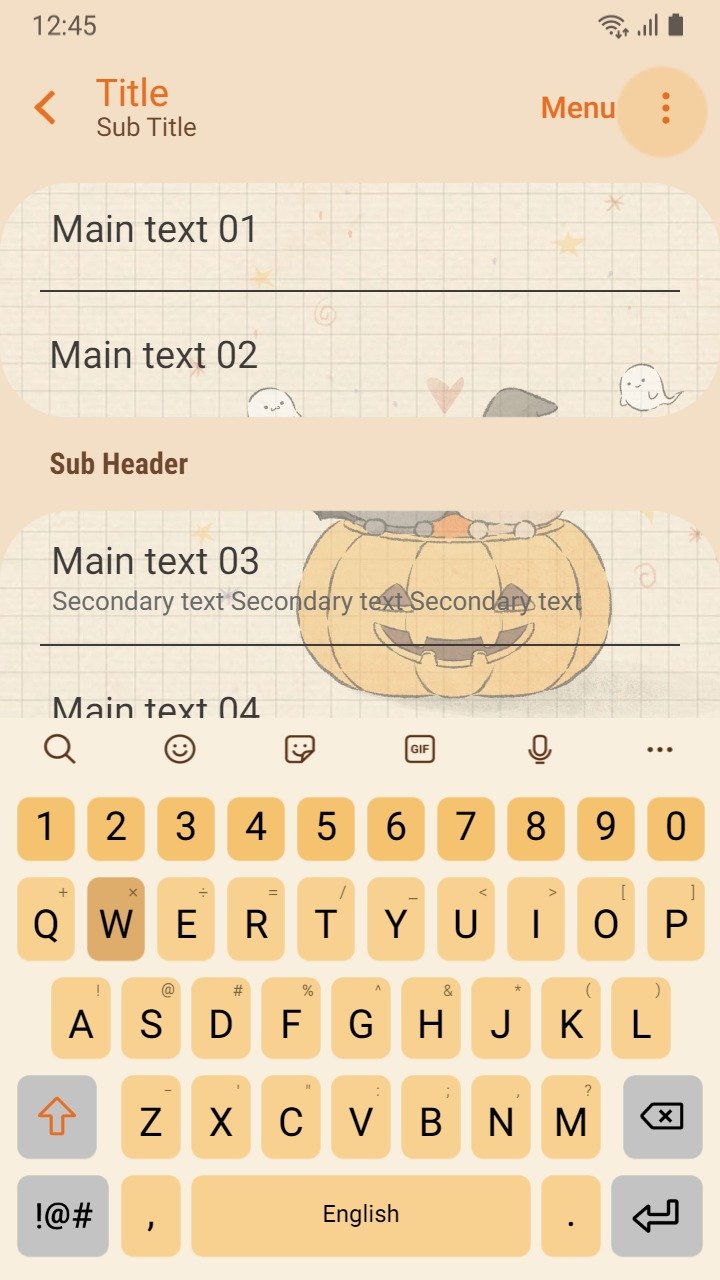The width and height of the screenshot is (720, 1280).
Task: Expand more keyboard toolbar options
Action: click(660, 749)
